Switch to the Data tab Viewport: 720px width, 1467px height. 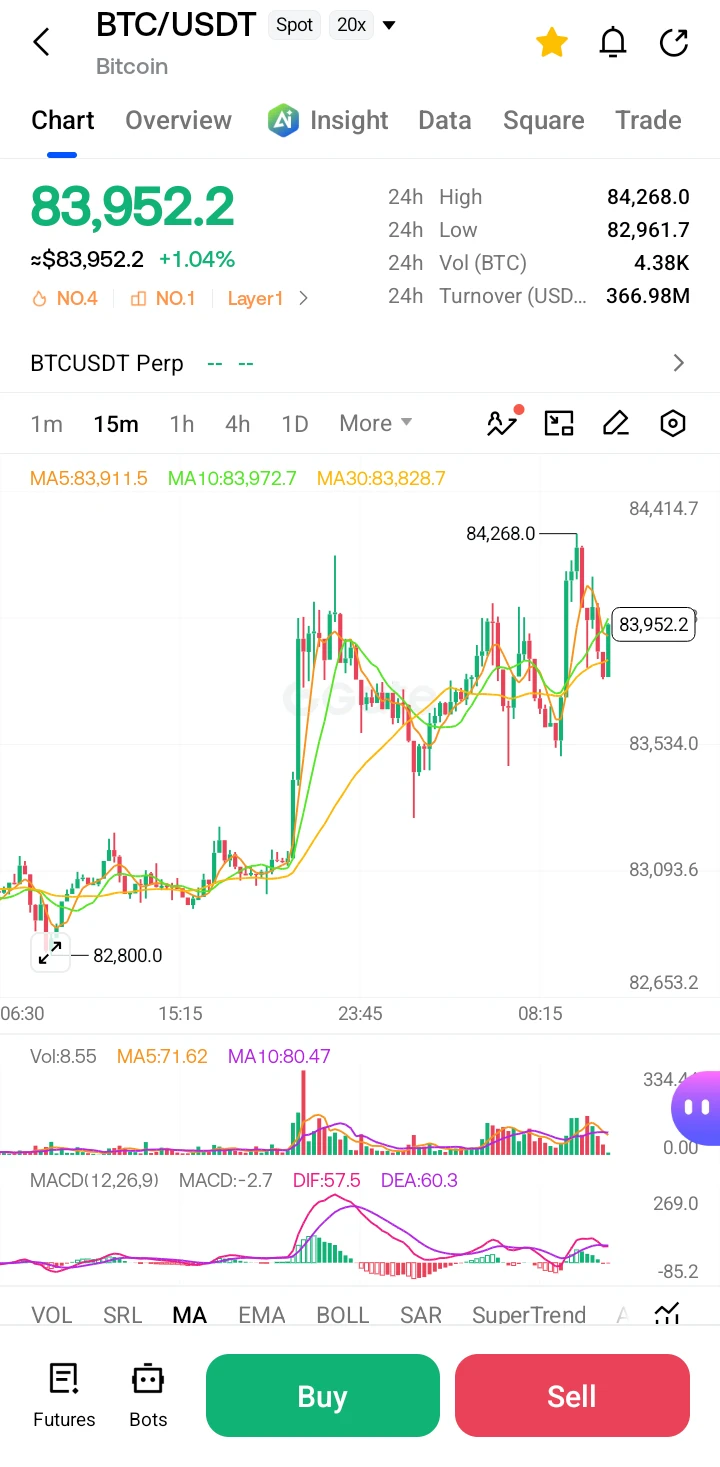pos(445,120)
